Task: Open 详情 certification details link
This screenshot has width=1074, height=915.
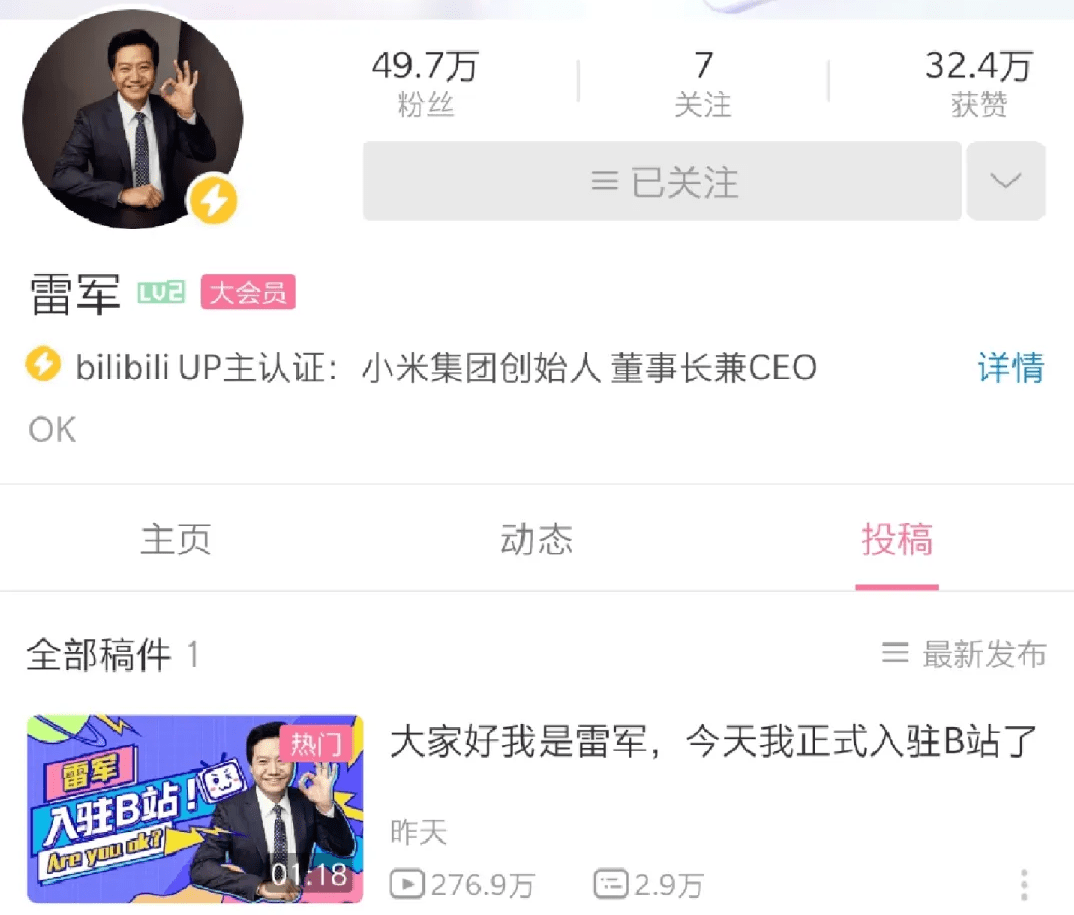Action: 1010,368
